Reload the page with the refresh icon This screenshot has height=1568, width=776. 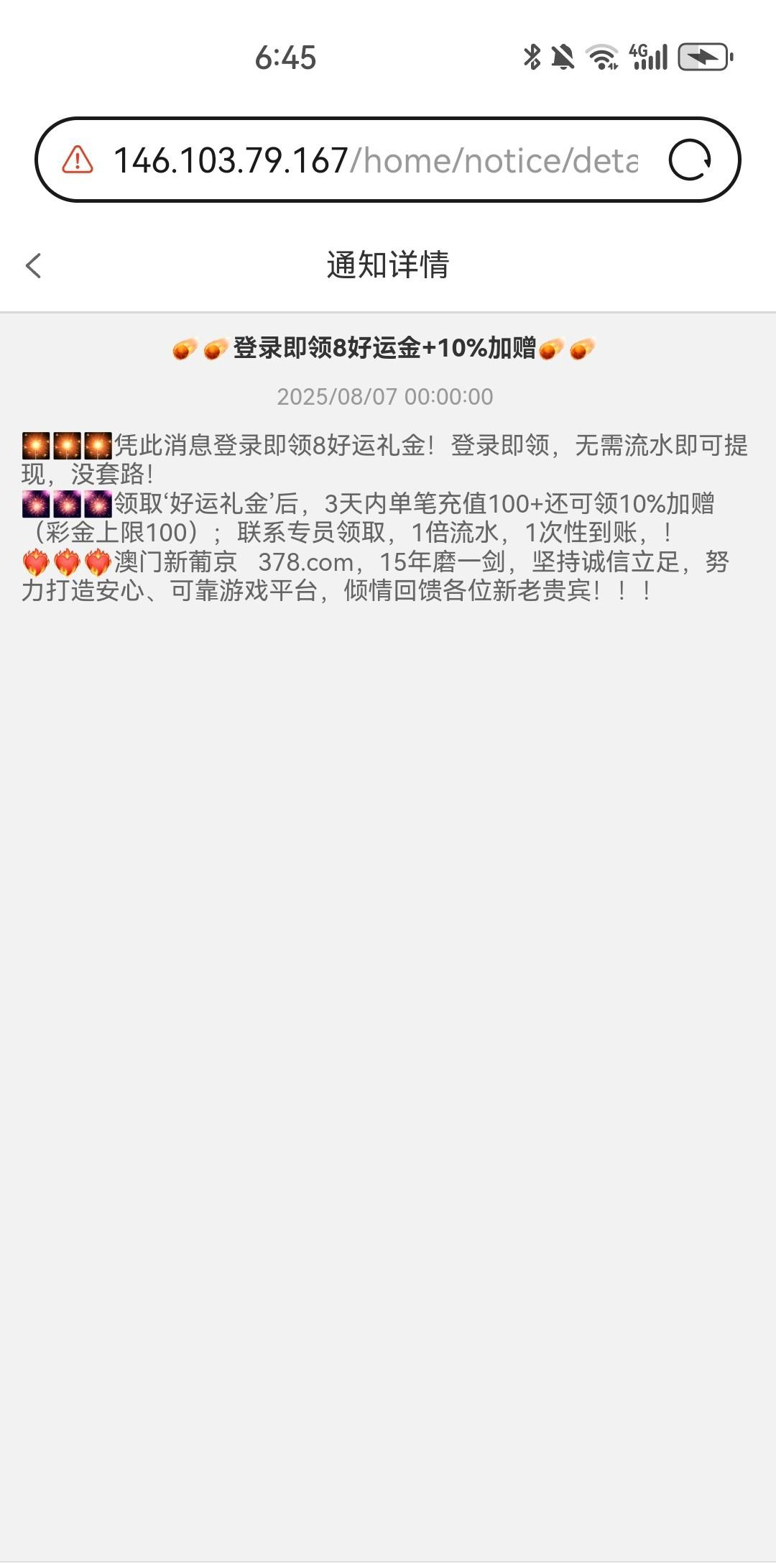click(x=690, y=160)
